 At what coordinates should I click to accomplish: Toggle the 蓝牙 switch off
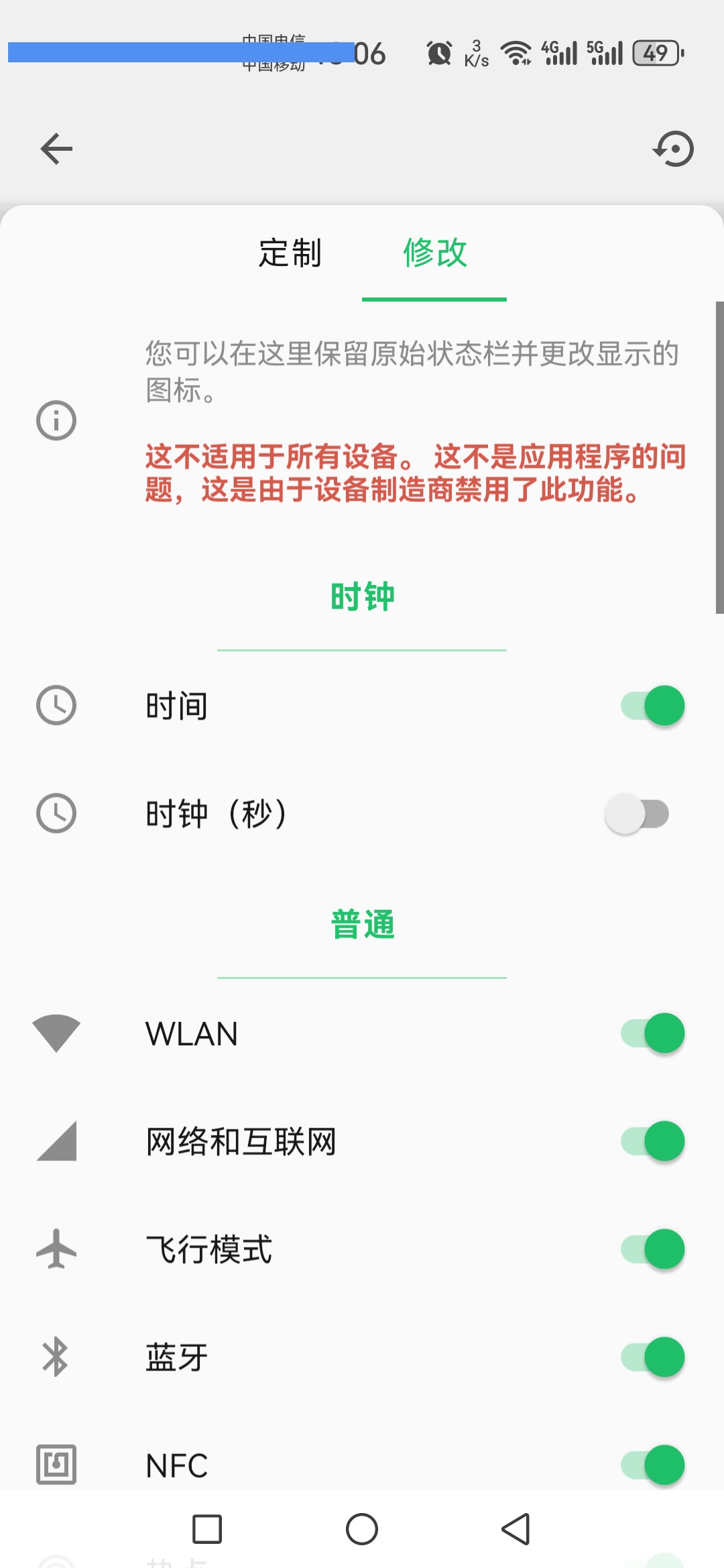(x=652, y=1357)
